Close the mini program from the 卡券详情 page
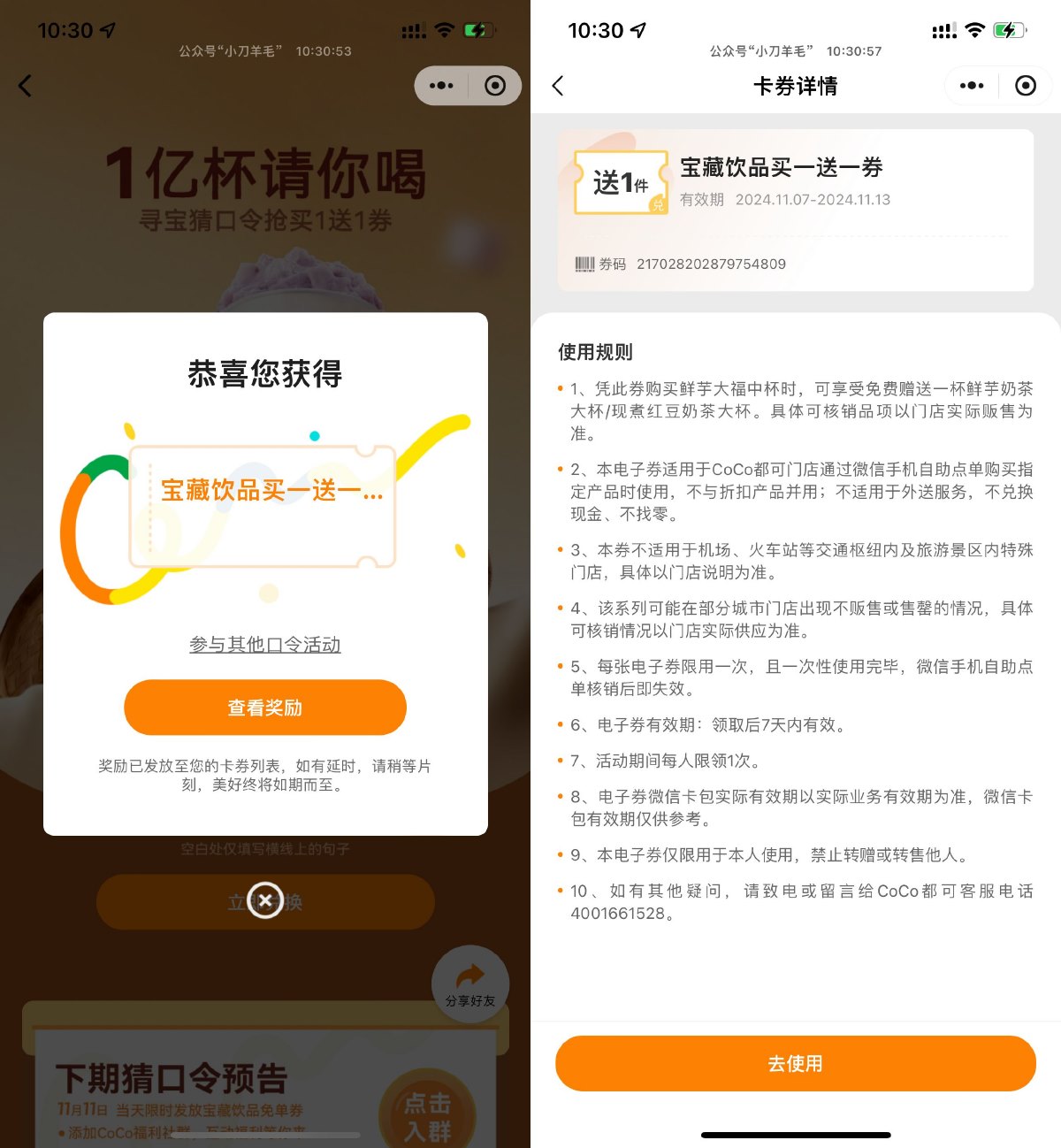 coord(1026,86)
